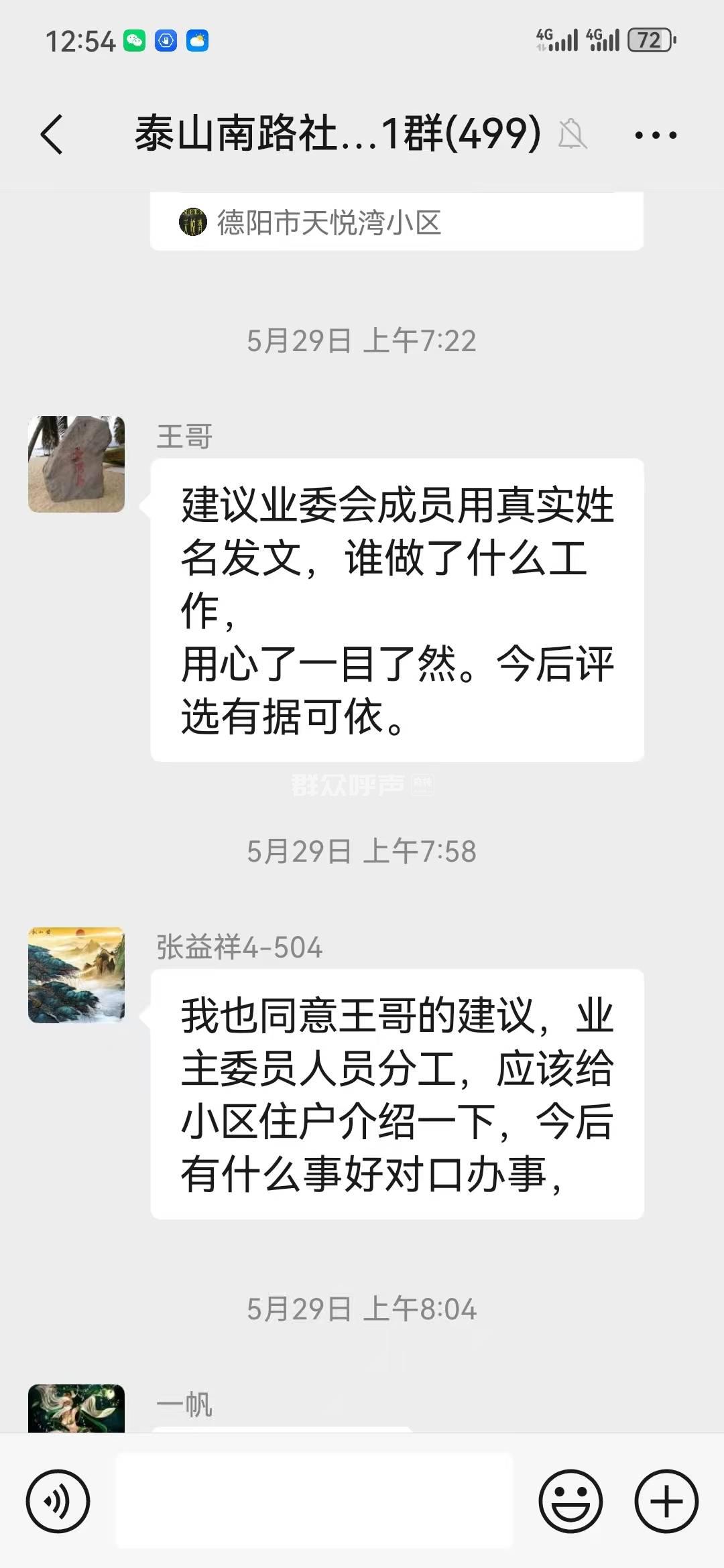View 张益祥4-504's profile avatar
The image size is (724, 1568).
click(x=76, y=975)
